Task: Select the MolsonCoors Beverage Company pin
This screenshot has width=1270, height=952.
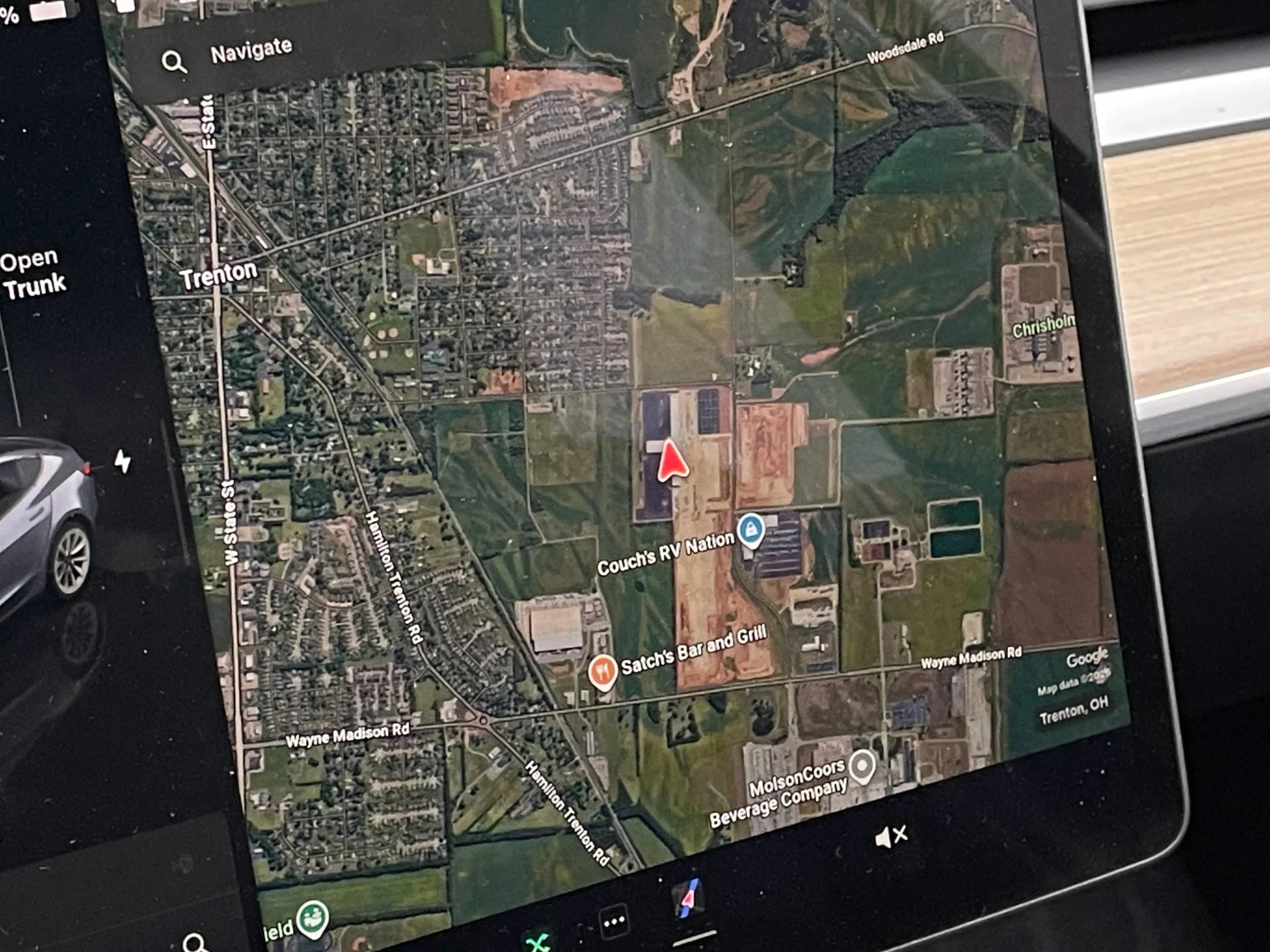Action: [862, 765]
